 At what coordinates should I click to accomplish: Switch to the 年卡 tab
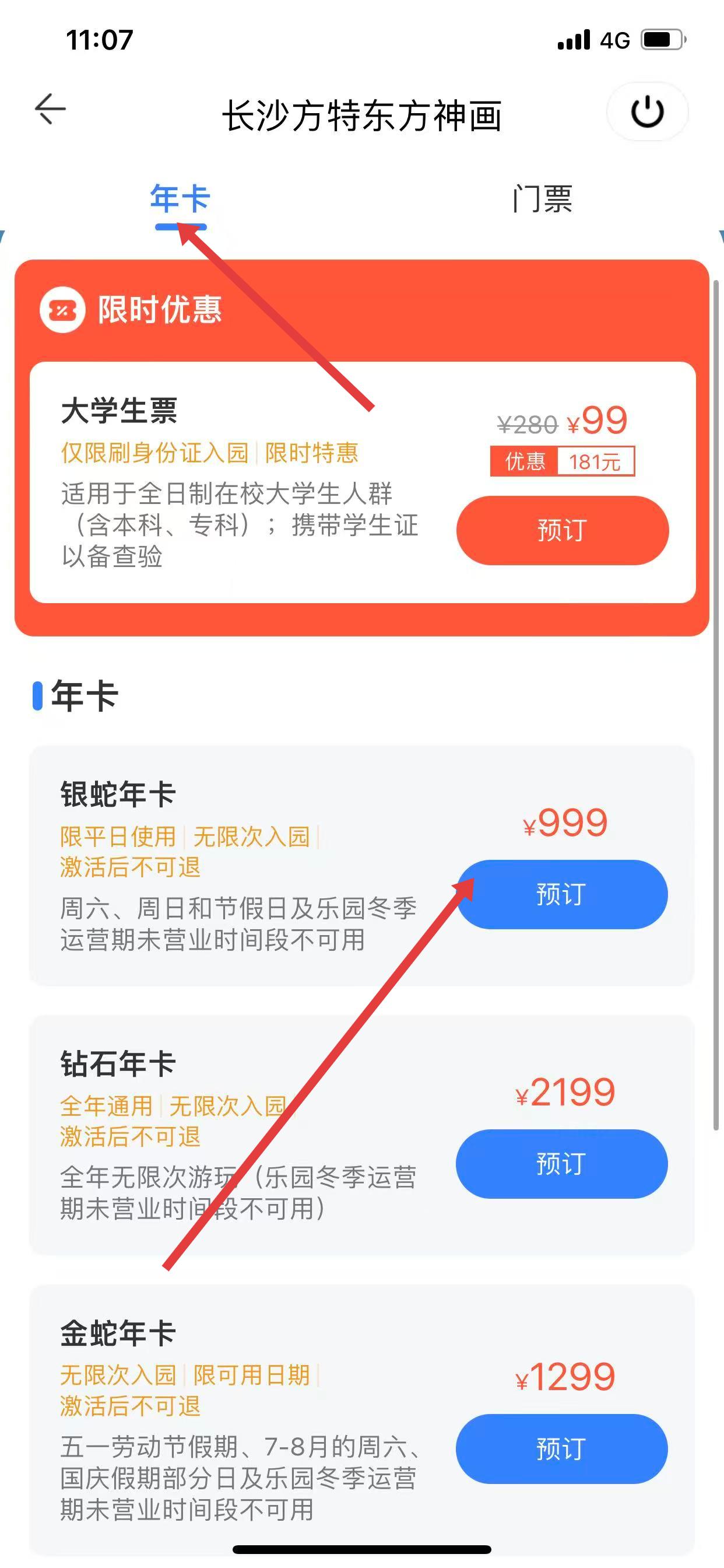(180, 199)
